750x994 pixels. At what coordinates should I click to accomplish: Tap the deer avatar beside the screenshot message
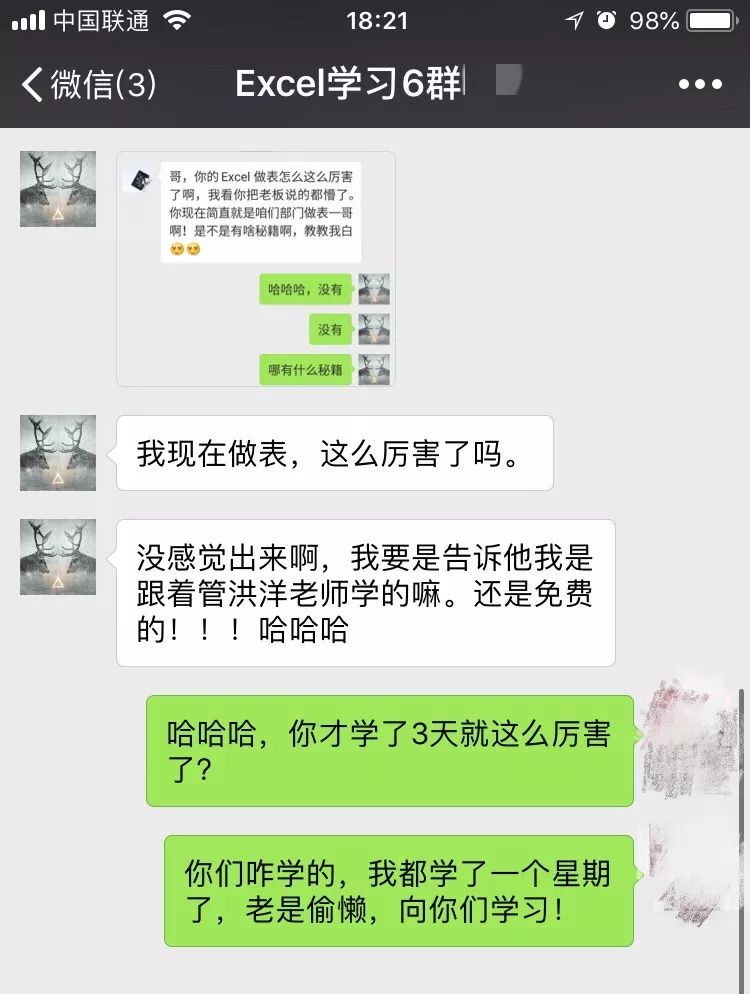coord(58,189)
